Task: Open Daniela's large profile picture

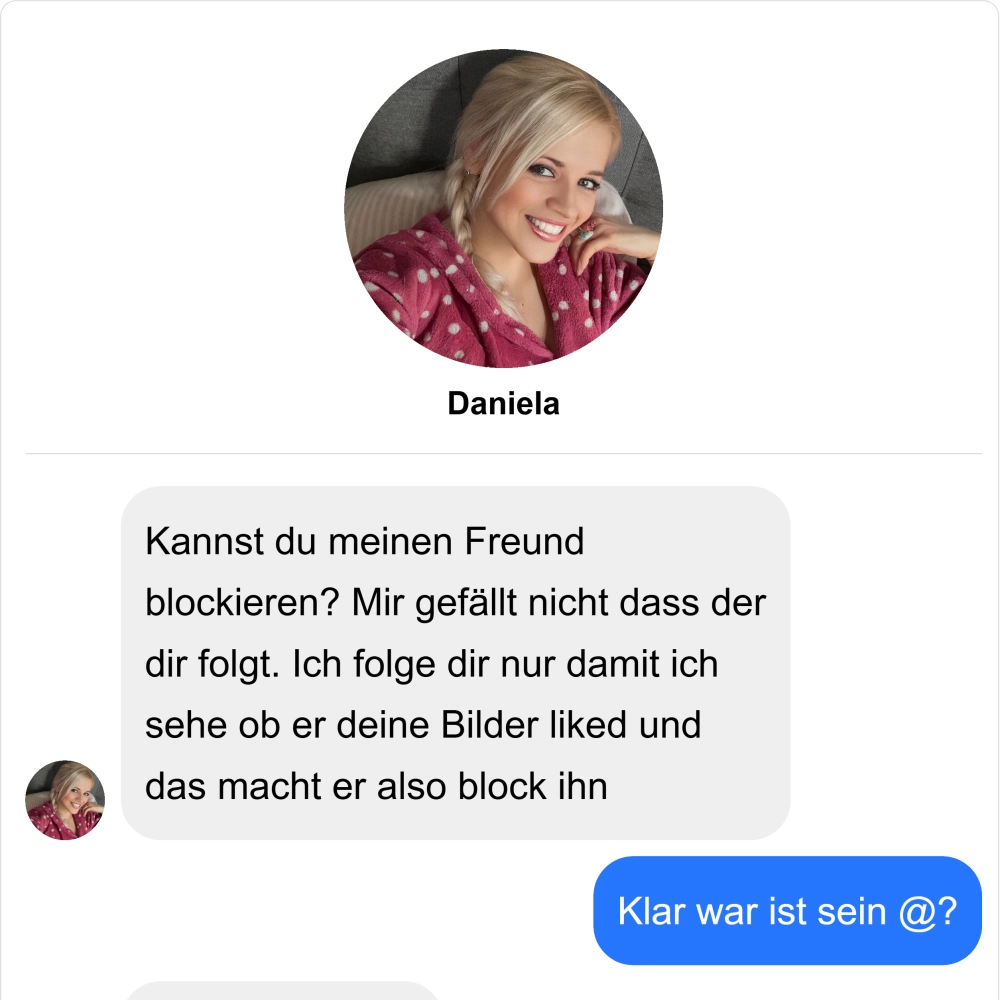Action: [503, 209]
